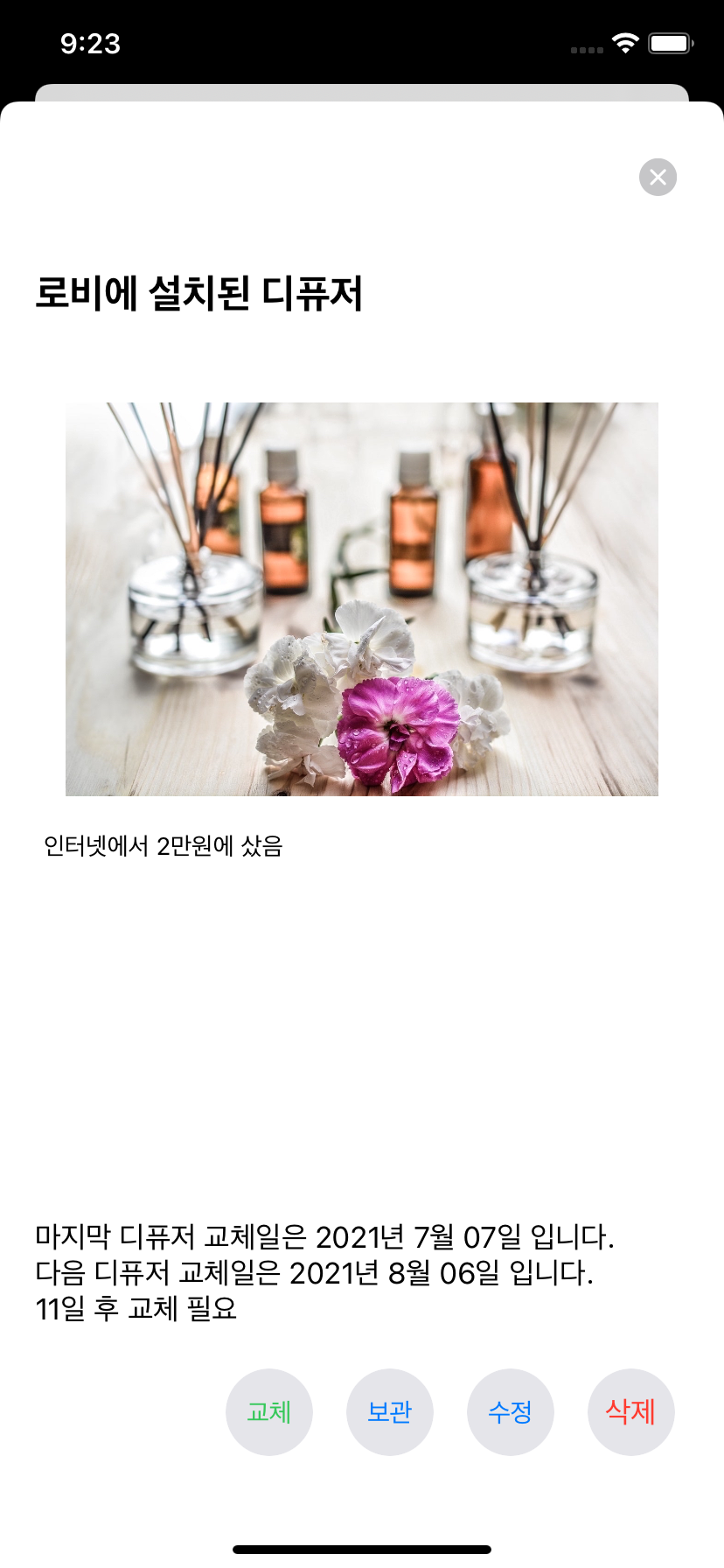Tap the green 교체 (replace) button
724x1568 pixels.
point(269,1411)
